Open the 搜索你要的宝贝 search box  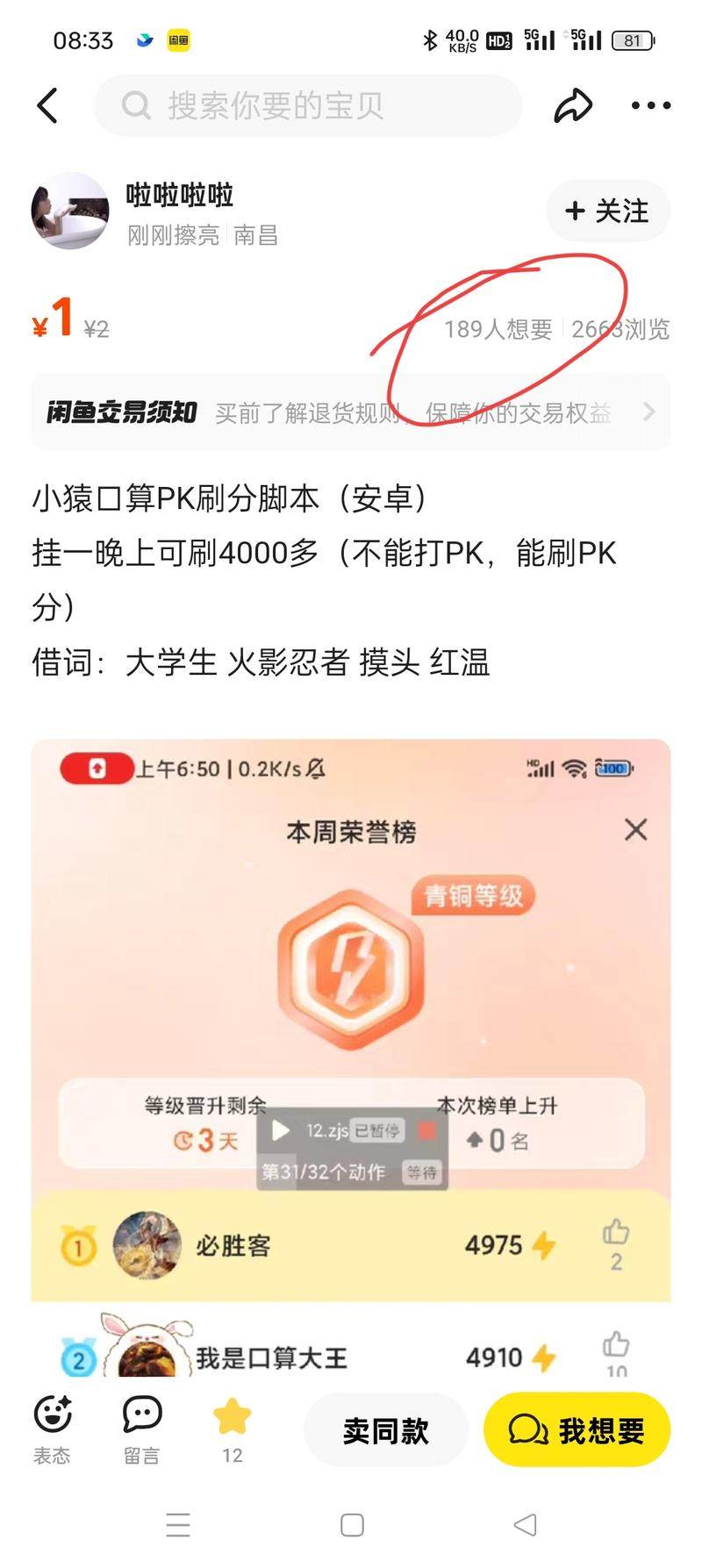pyautogui.click(x=307, y=106)
